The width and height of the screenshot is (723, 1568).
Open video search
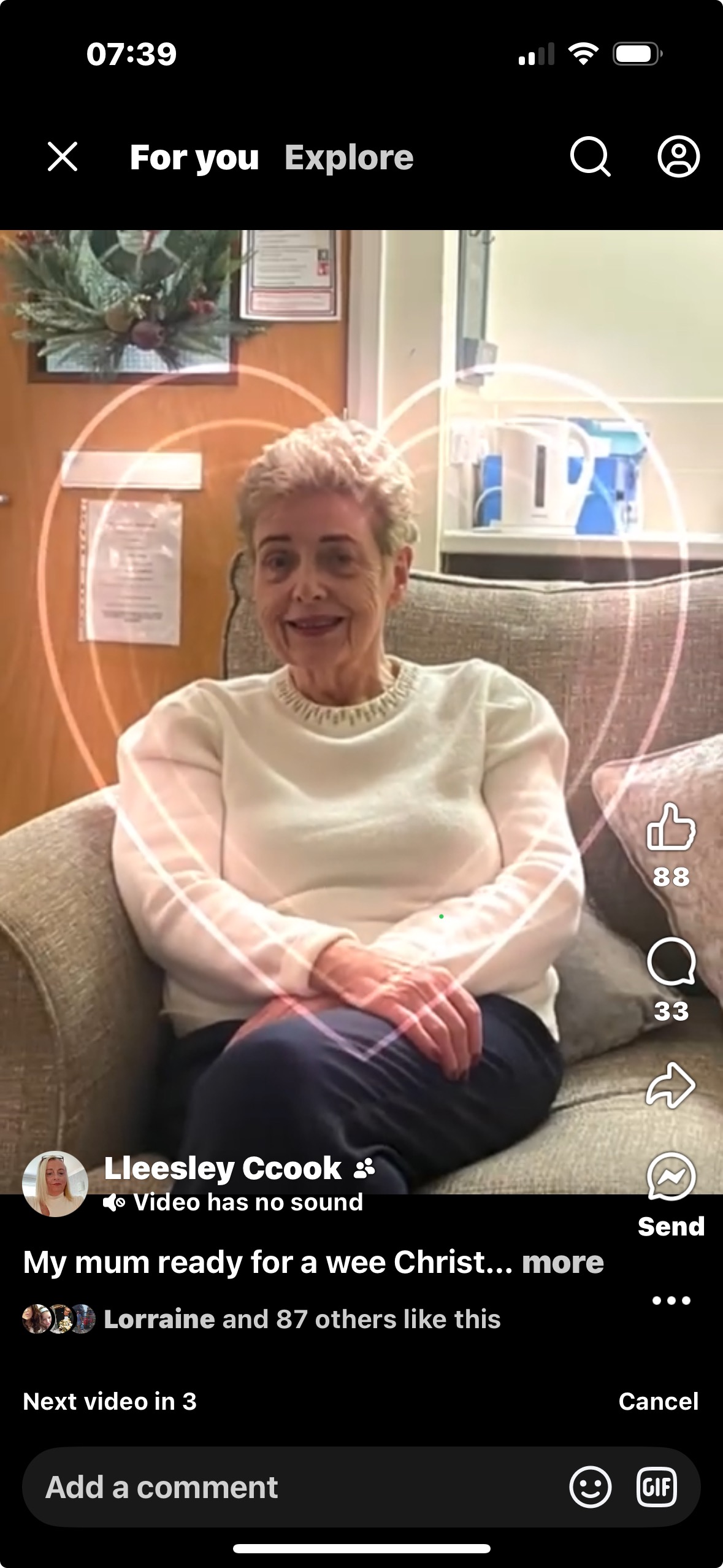[590, 157]
